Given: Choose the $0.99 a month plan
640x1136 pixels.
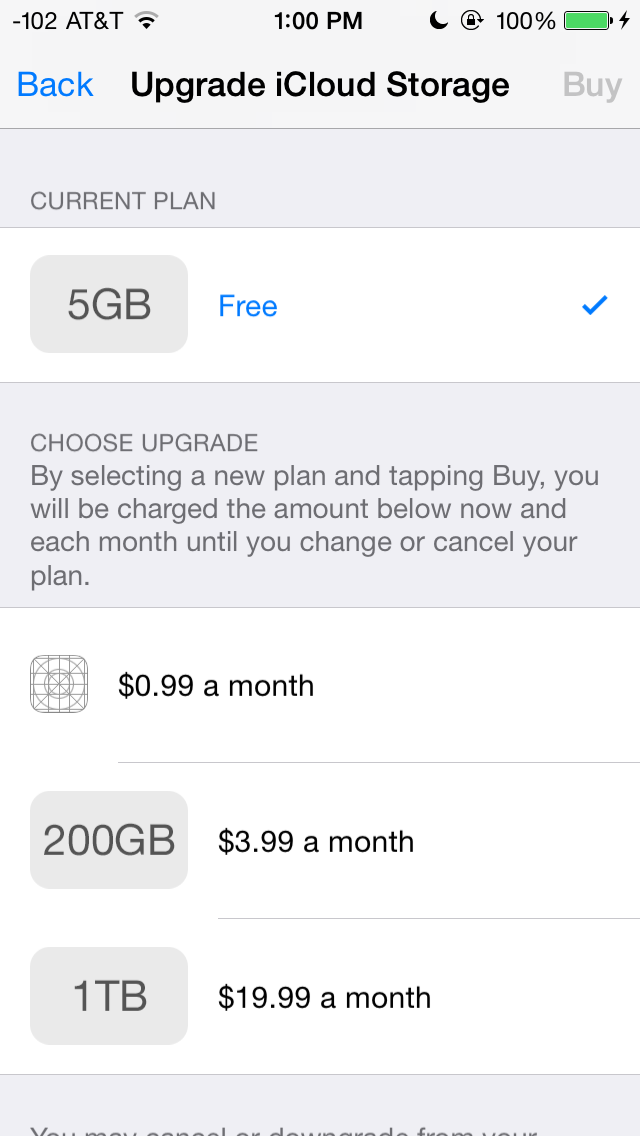Looking at the screenshot, I should coord(320,685).
